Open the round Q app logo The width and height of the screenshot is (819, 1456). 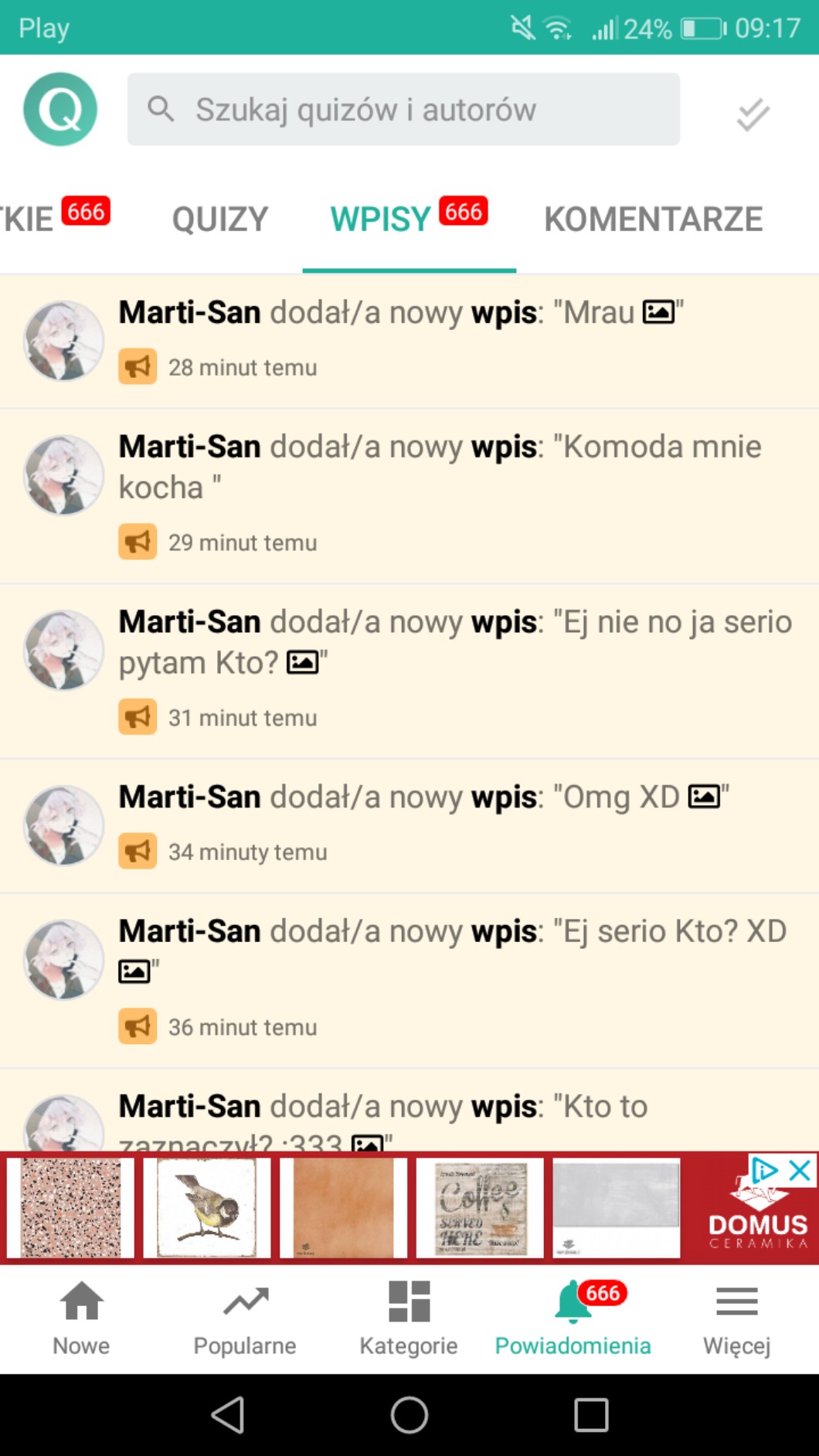(x=60, y=110)
